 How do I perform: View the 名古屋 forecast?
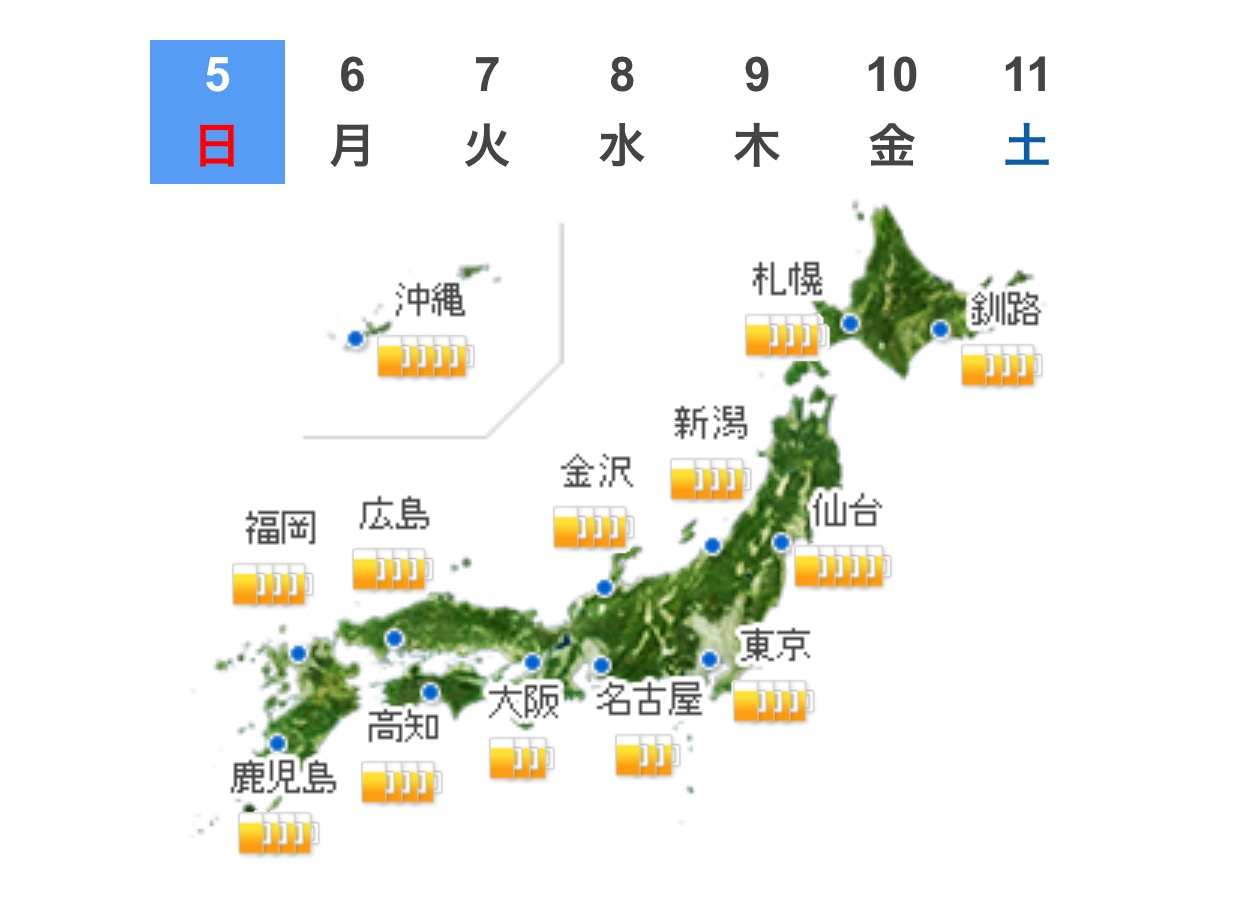[649, 754]
